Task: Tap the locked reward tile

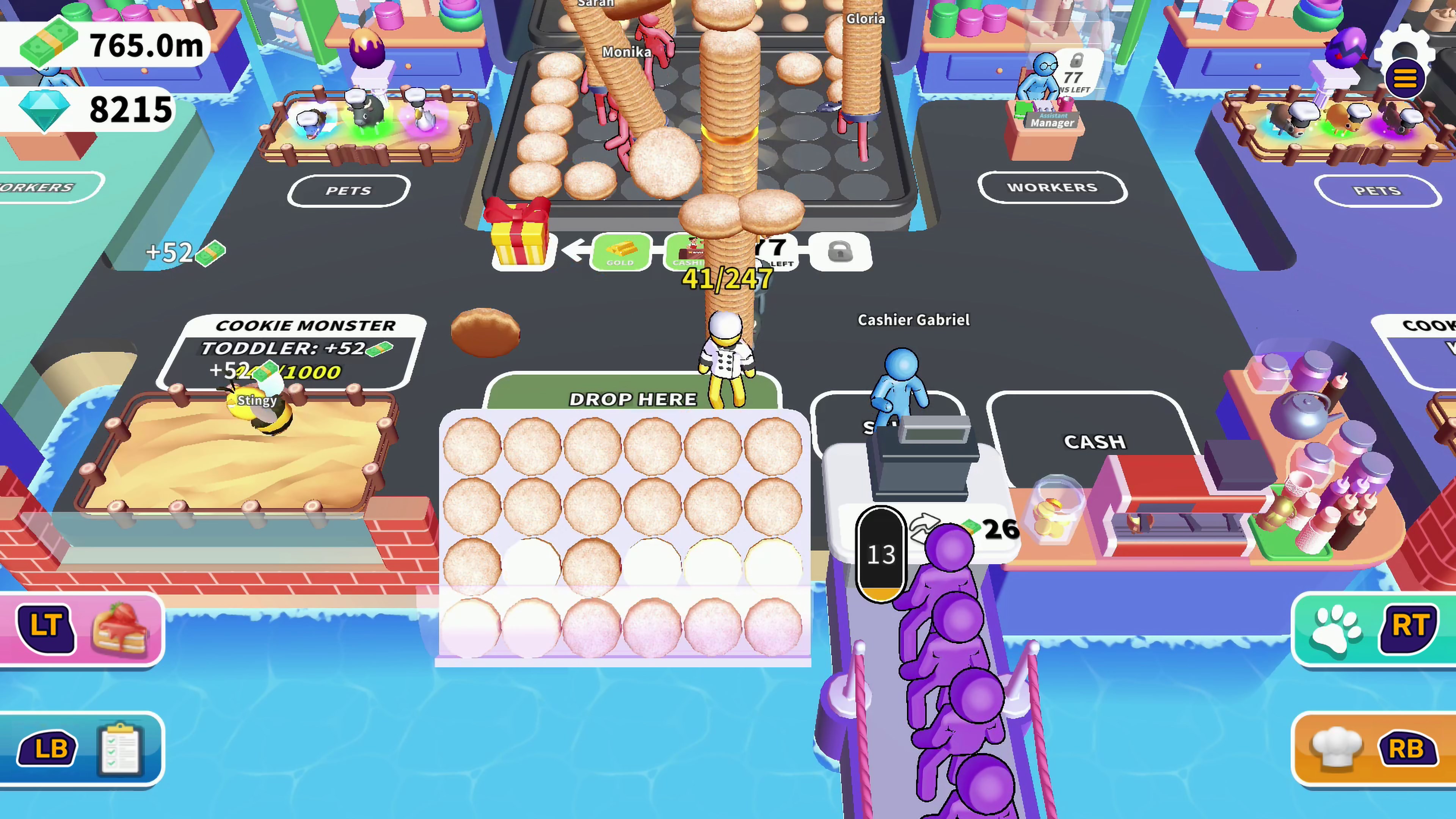Action: point(840,251)
